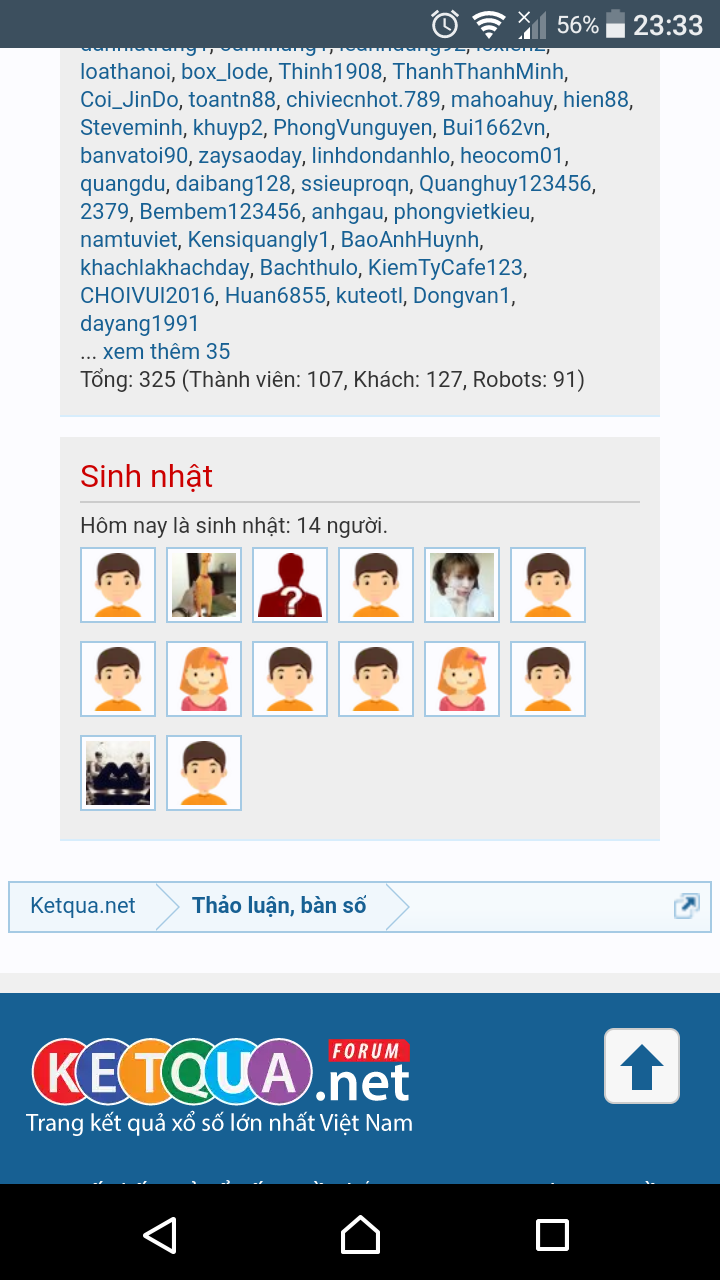This screenshot has height=1280, width=720.
Task: Jump back to top with arrow button
Action: click(642, 1066)
